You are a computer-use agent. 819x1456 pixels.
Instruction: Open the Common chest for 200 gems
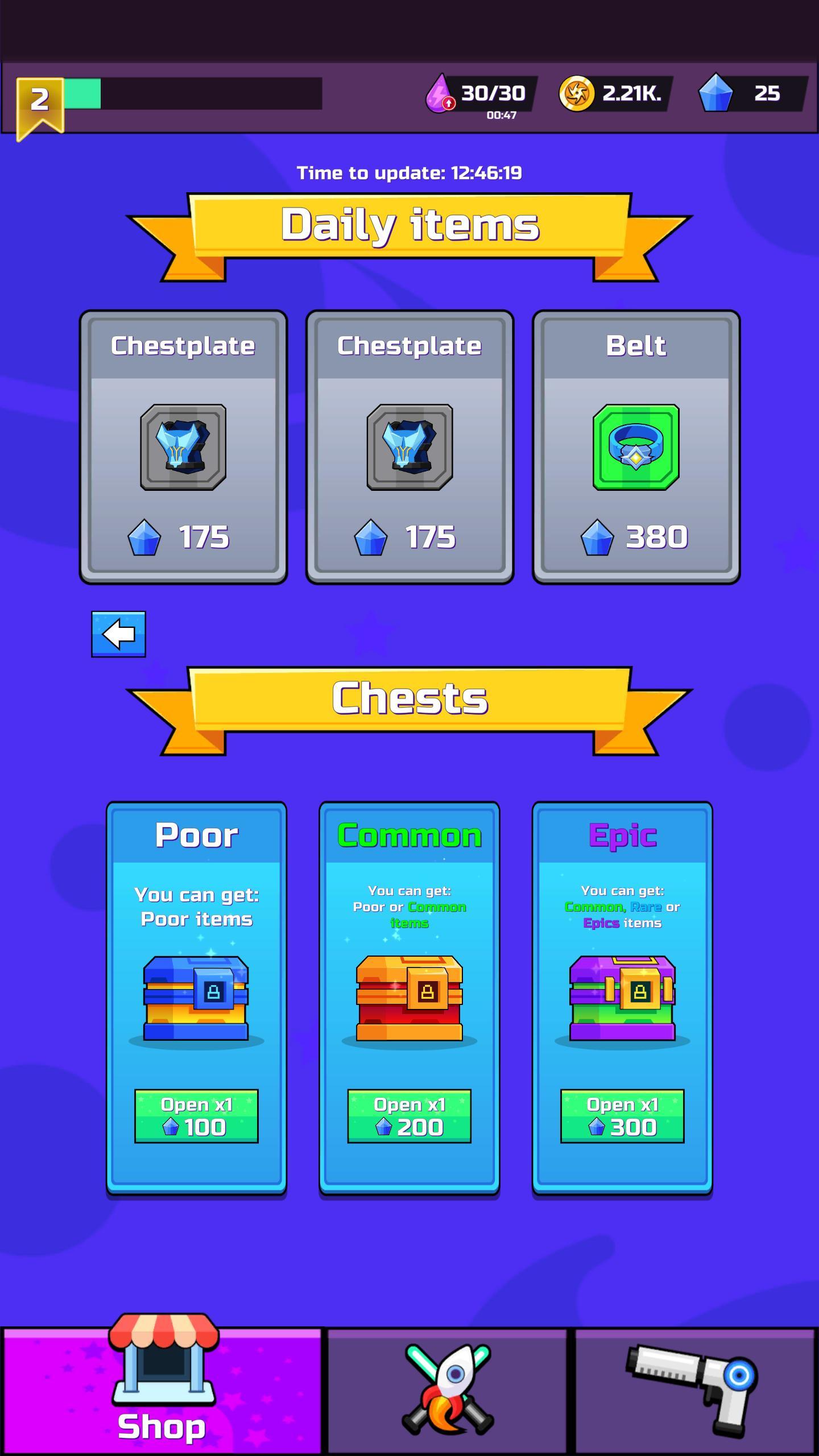(409, 1116)
